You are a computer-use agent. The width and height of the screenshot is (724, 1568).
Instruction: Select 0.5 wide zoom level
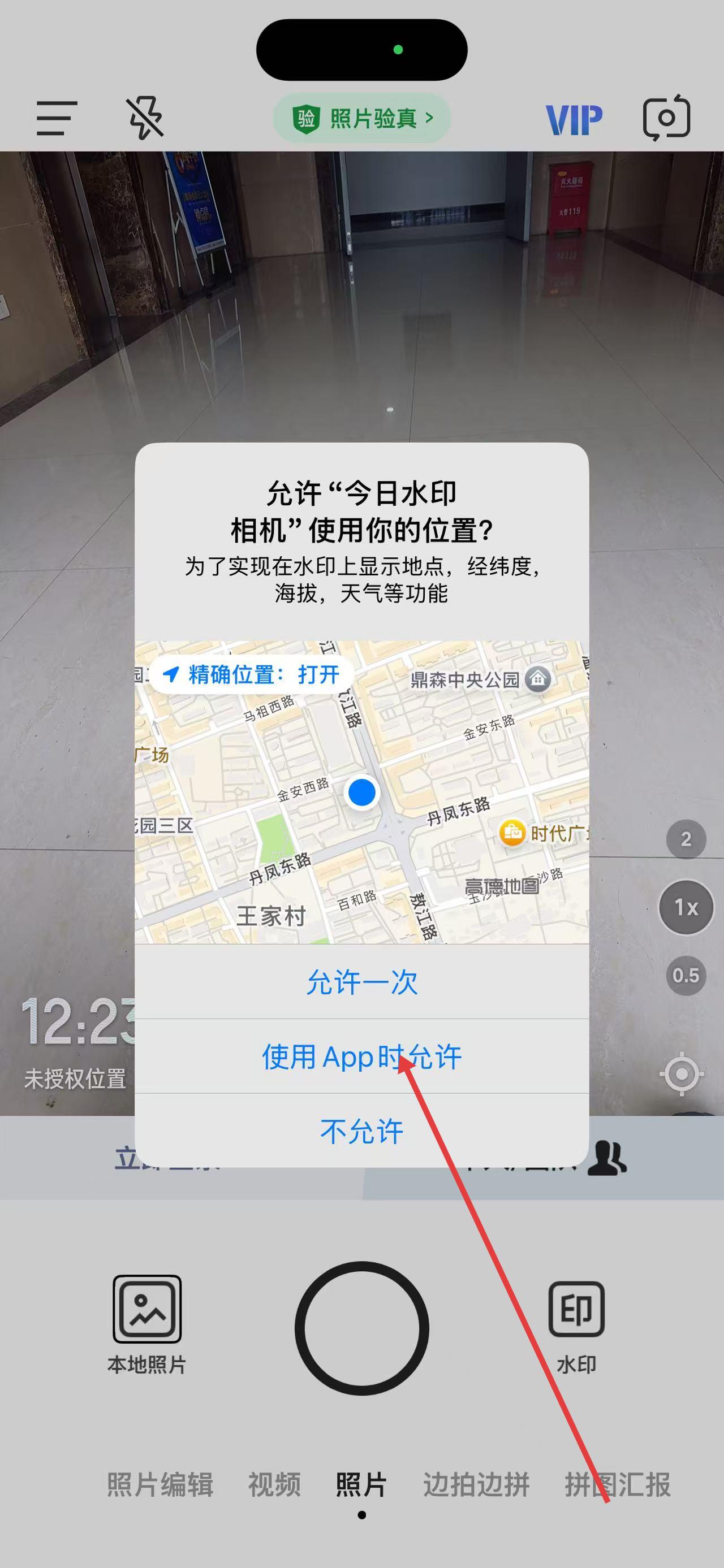(686, 976)
